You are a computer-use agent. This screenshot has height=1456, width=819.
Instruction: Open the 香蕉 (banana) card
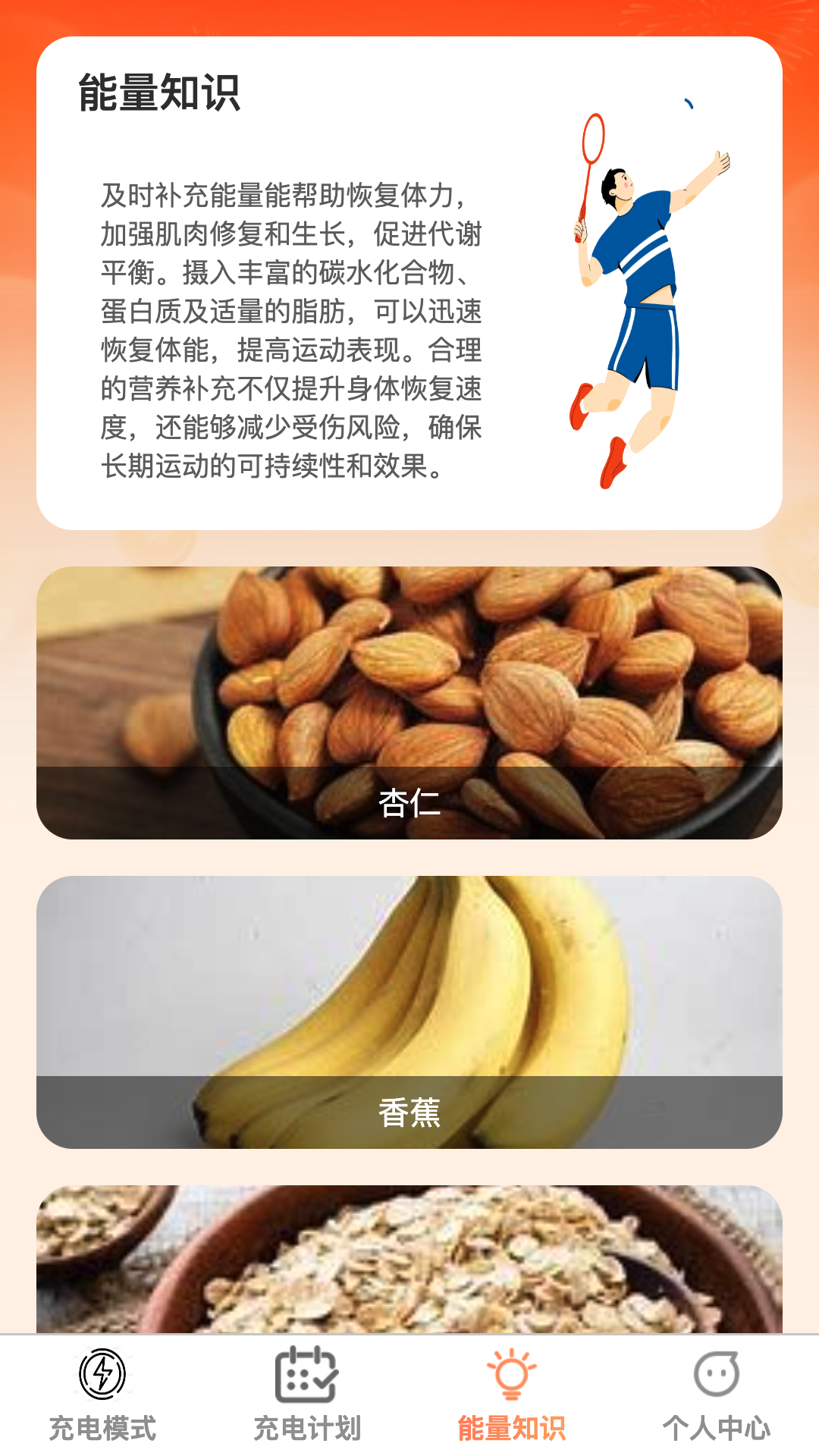409,1012
